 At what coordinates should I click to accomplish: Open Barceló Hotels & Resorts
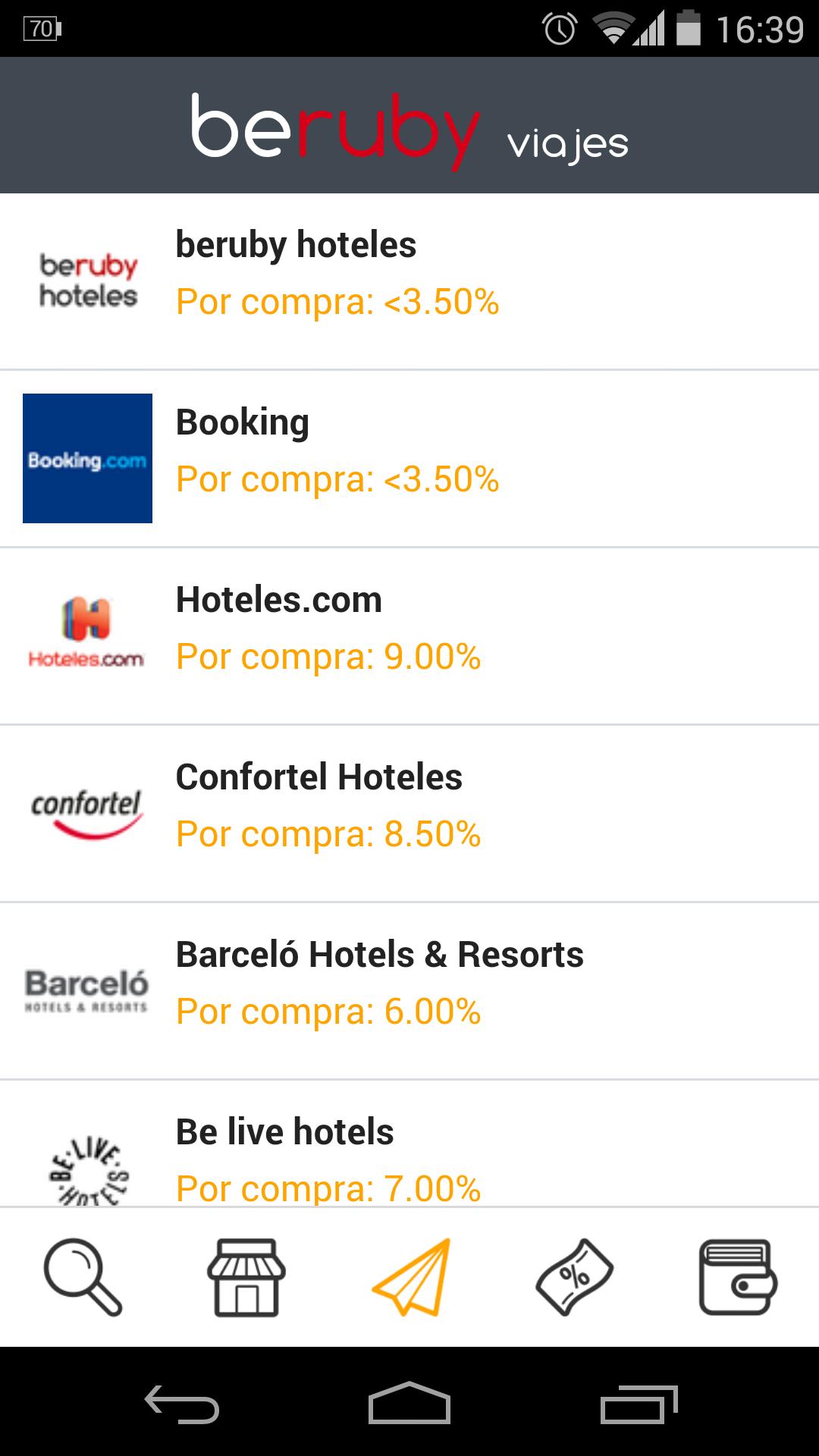tap(409, 990)
